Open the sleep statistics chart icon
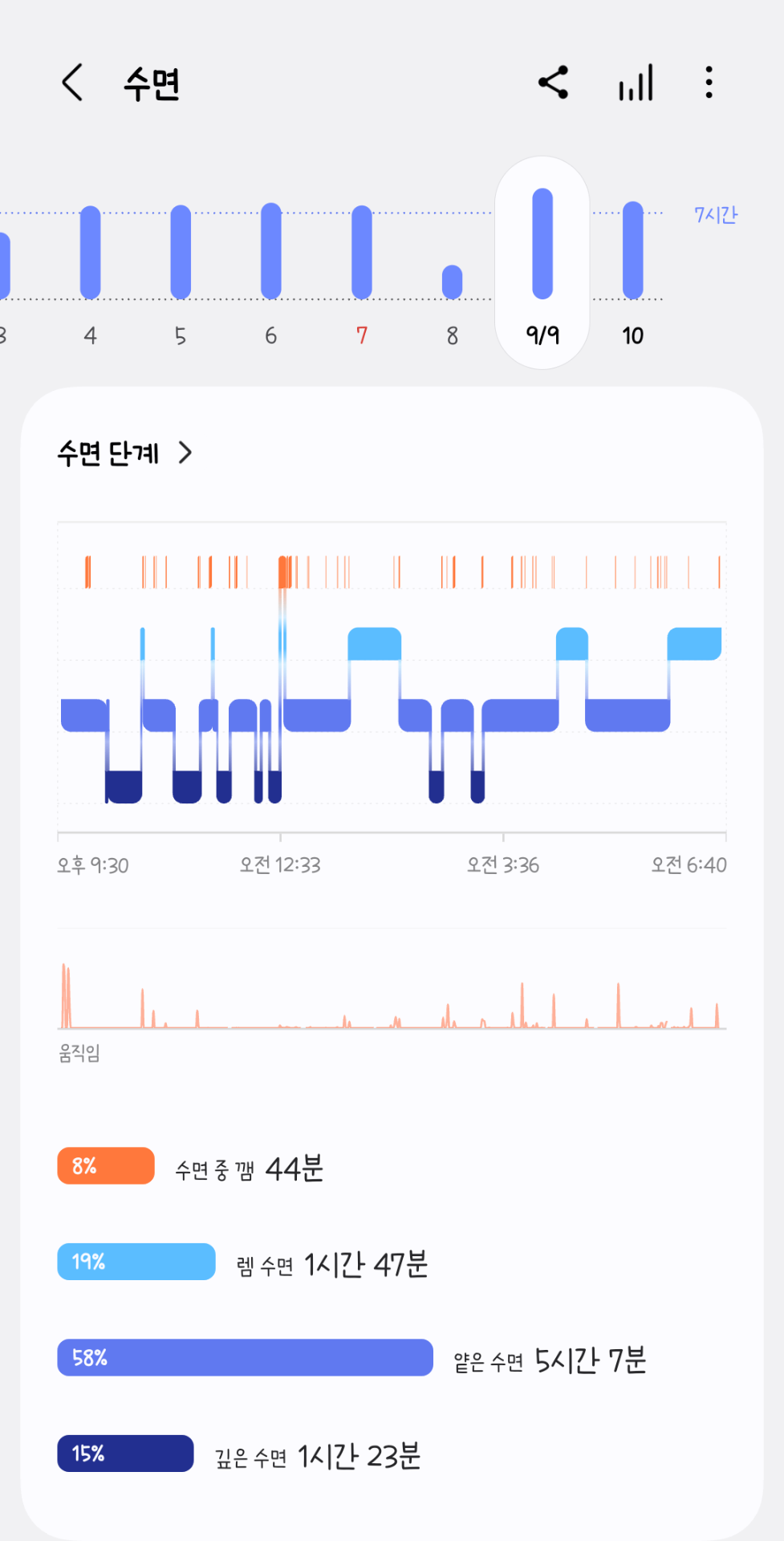 [636, 83]
